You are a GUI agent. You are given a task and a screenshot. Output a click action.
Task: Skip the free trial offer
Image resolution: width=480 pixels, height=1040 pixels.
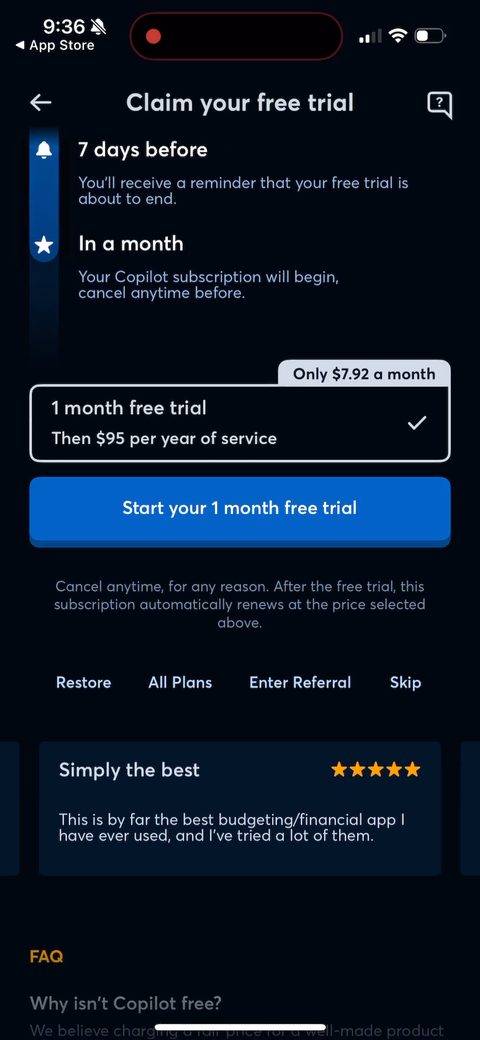click(405, 682)
